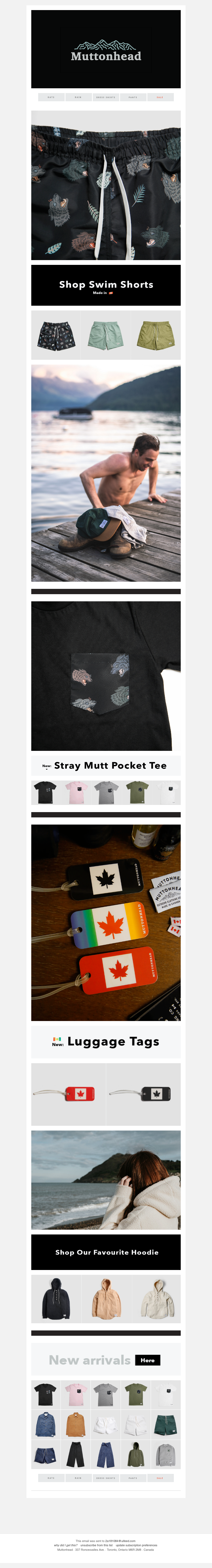Go to Pants in the top menu

click(133, 97)
